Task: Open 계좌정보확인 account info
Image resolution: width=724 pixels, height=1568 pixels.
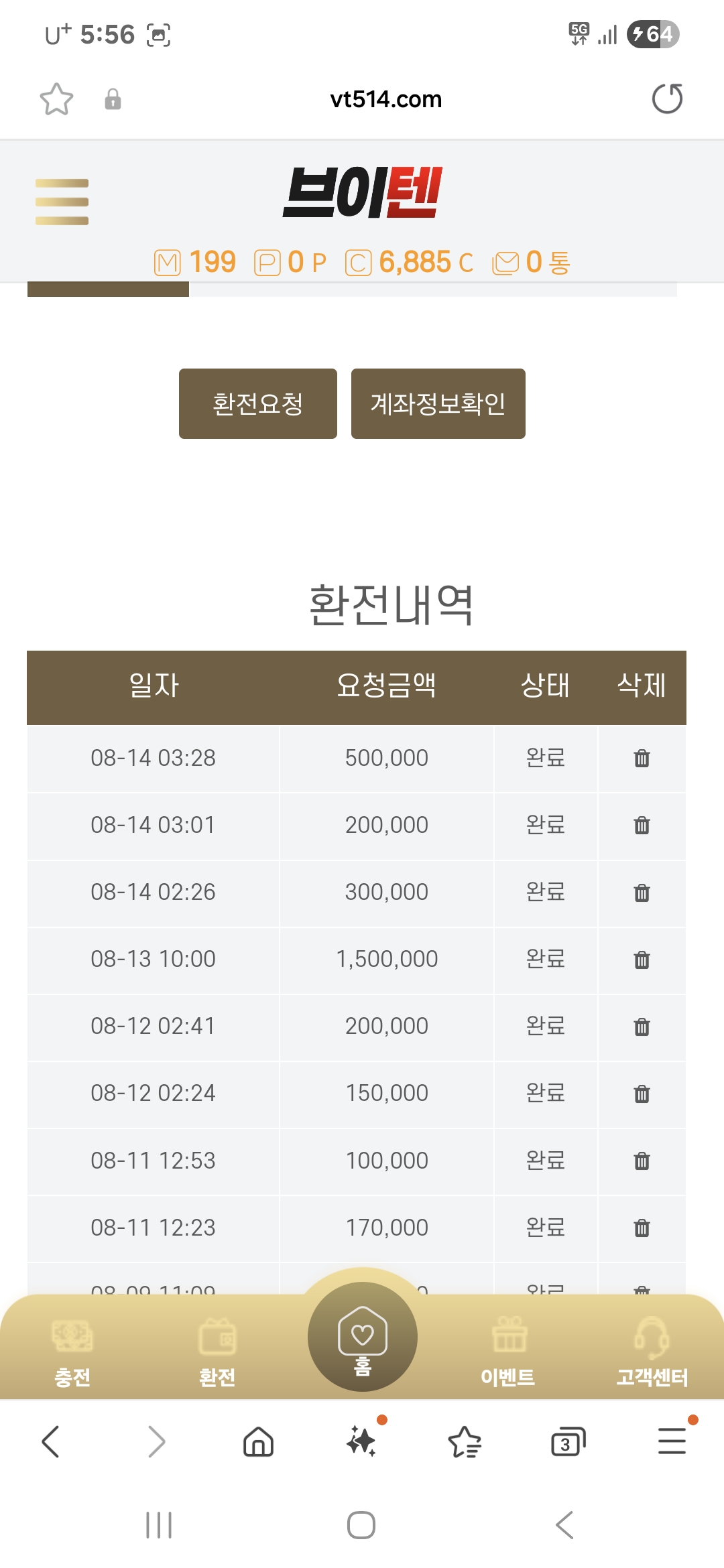Action: 438,403
